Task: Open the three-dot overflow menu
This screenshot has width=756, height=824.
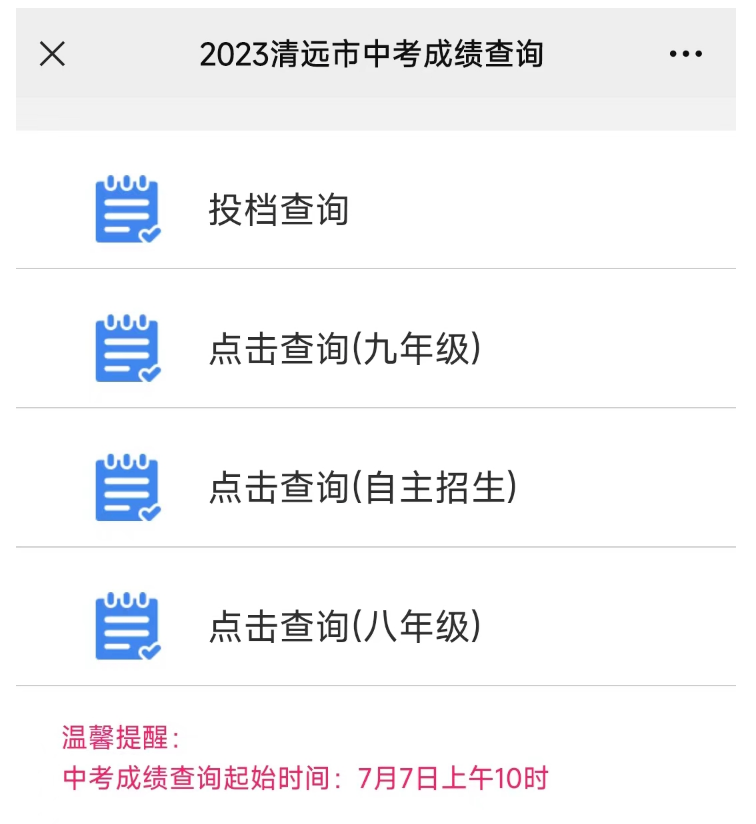Action: tap(686, 54)
